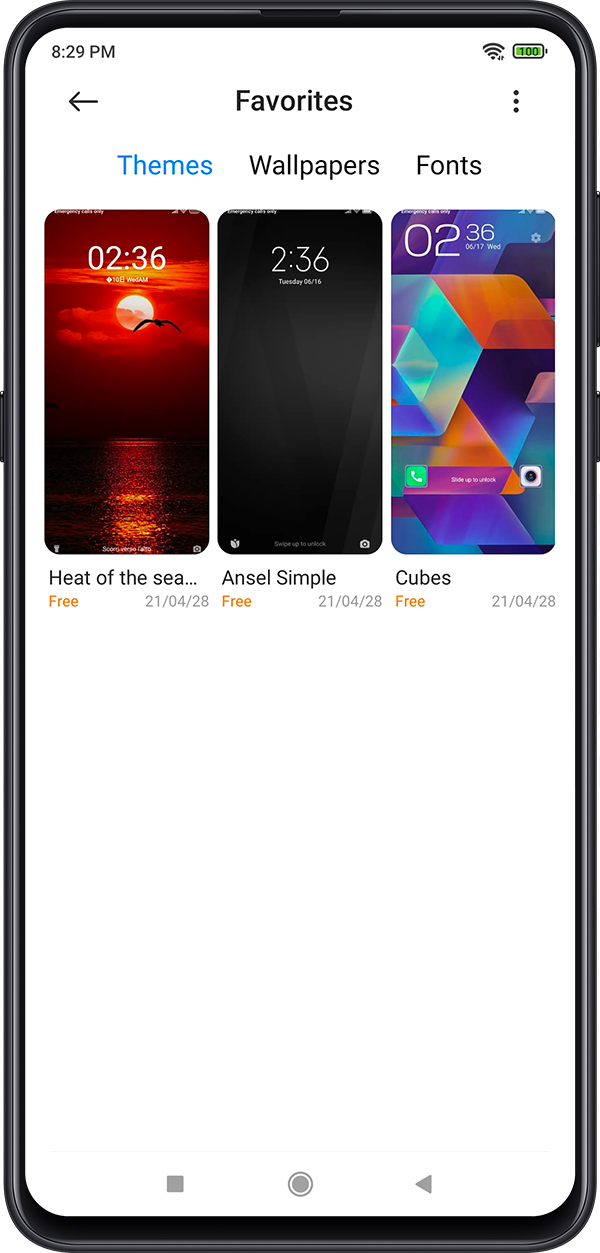The image size is (600, 1253).
Task: Tap the system home button
Action: pos(300,1184)
